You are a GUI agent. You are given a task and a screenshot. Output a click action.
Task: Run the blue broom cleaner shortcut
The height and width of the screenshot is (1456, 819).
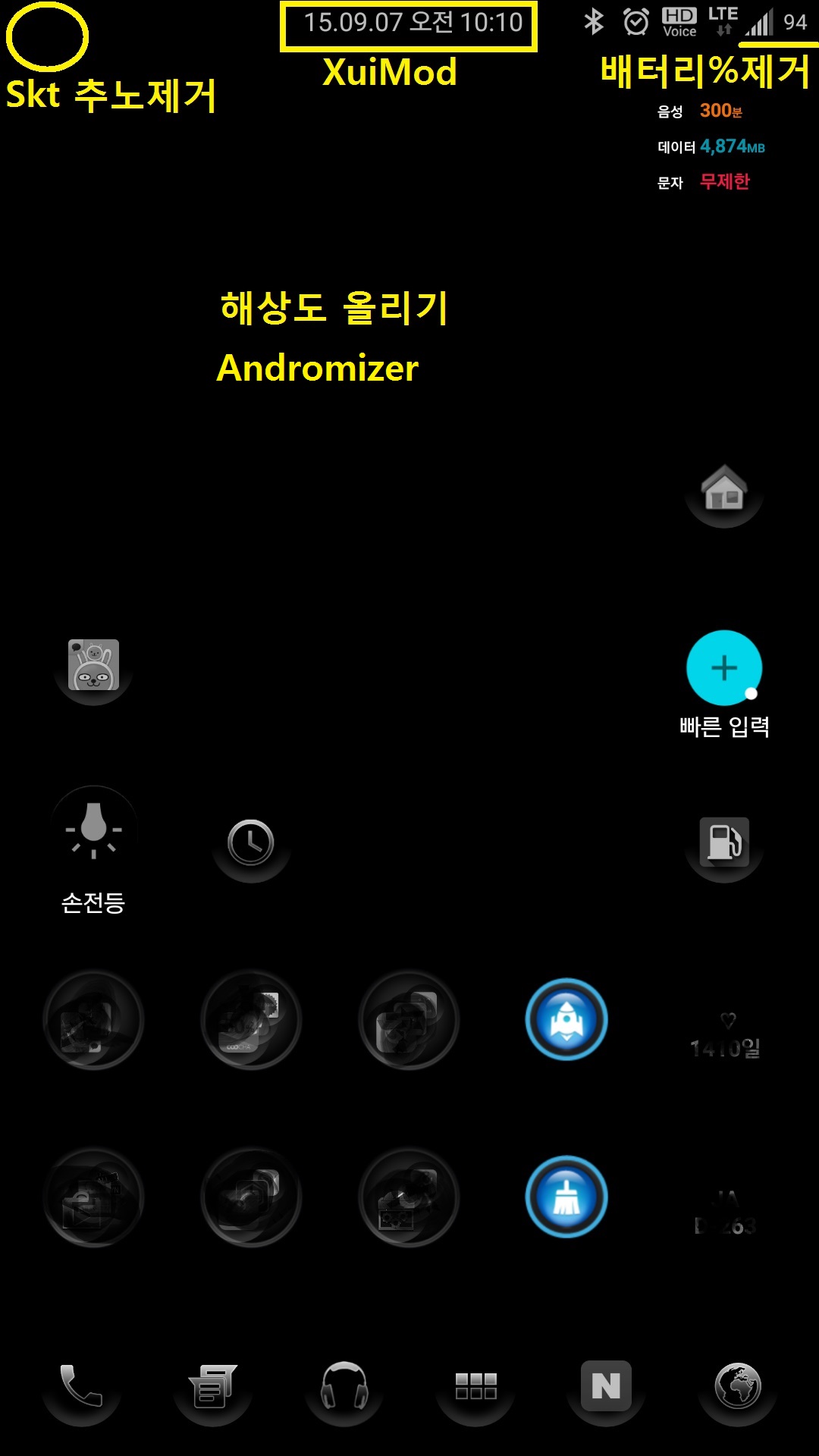[x=566, y=1197]
